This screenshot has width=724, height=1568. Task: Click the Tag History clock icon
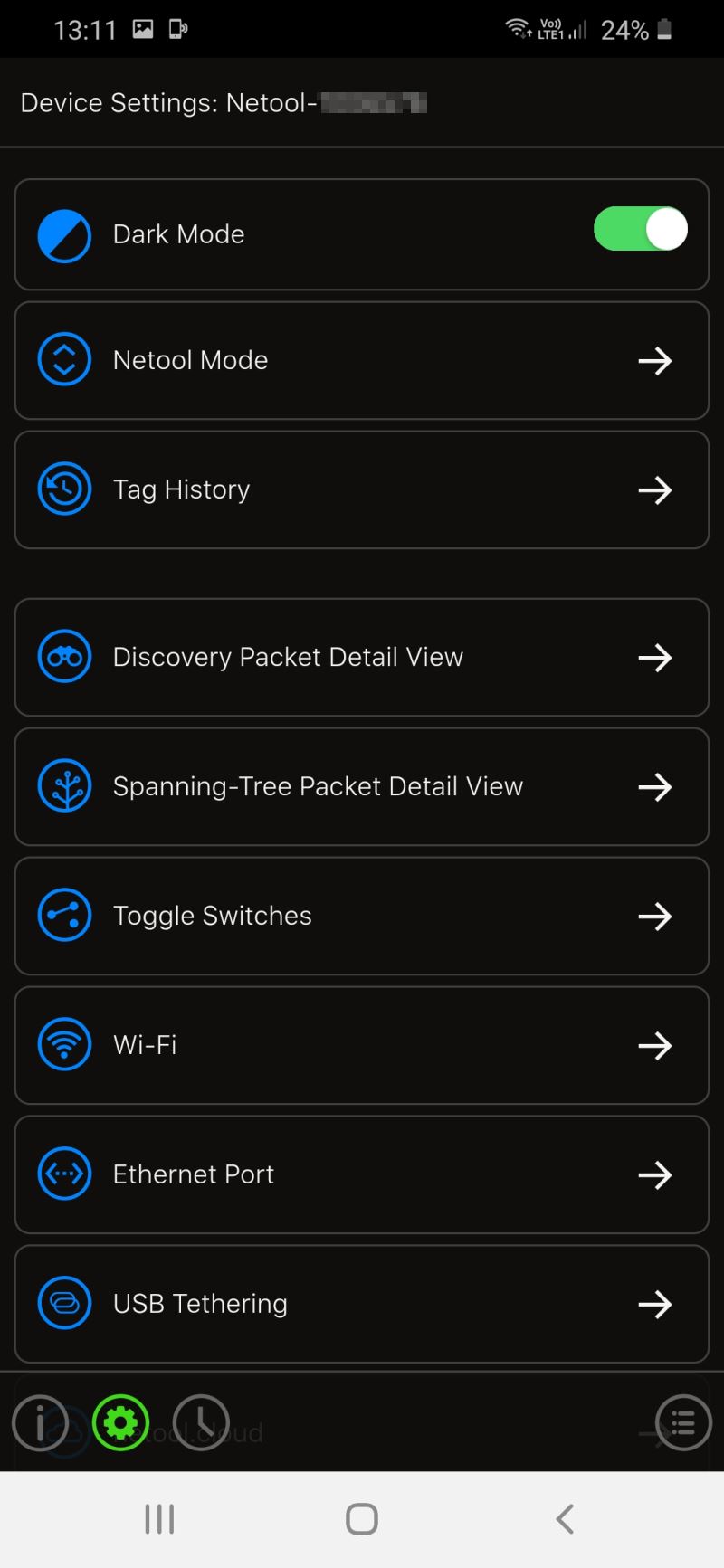pyautogui.click(x=64, y=489)
